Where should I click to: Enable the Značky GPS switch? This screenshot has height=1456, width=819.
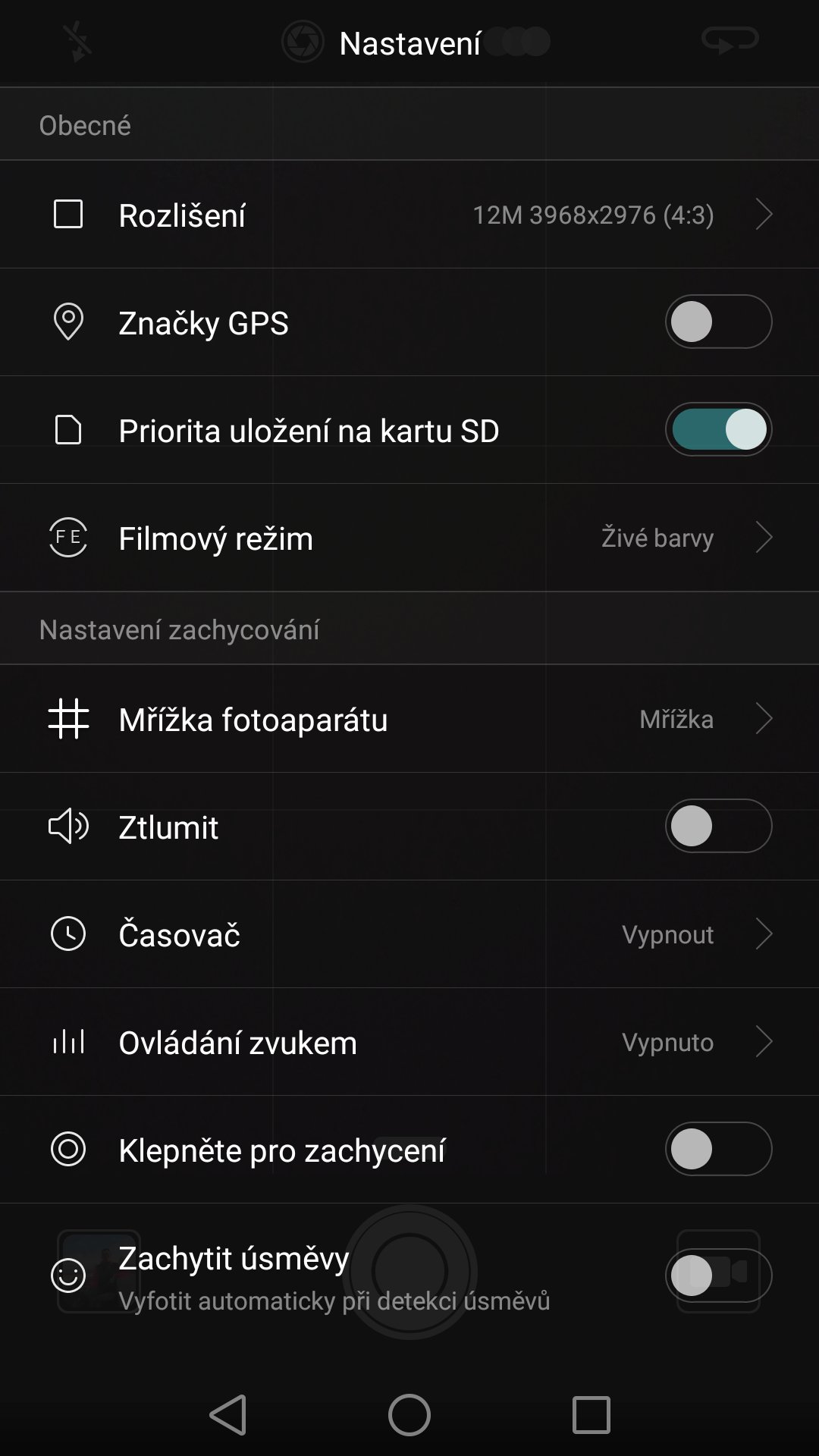[x=718, y=322]
